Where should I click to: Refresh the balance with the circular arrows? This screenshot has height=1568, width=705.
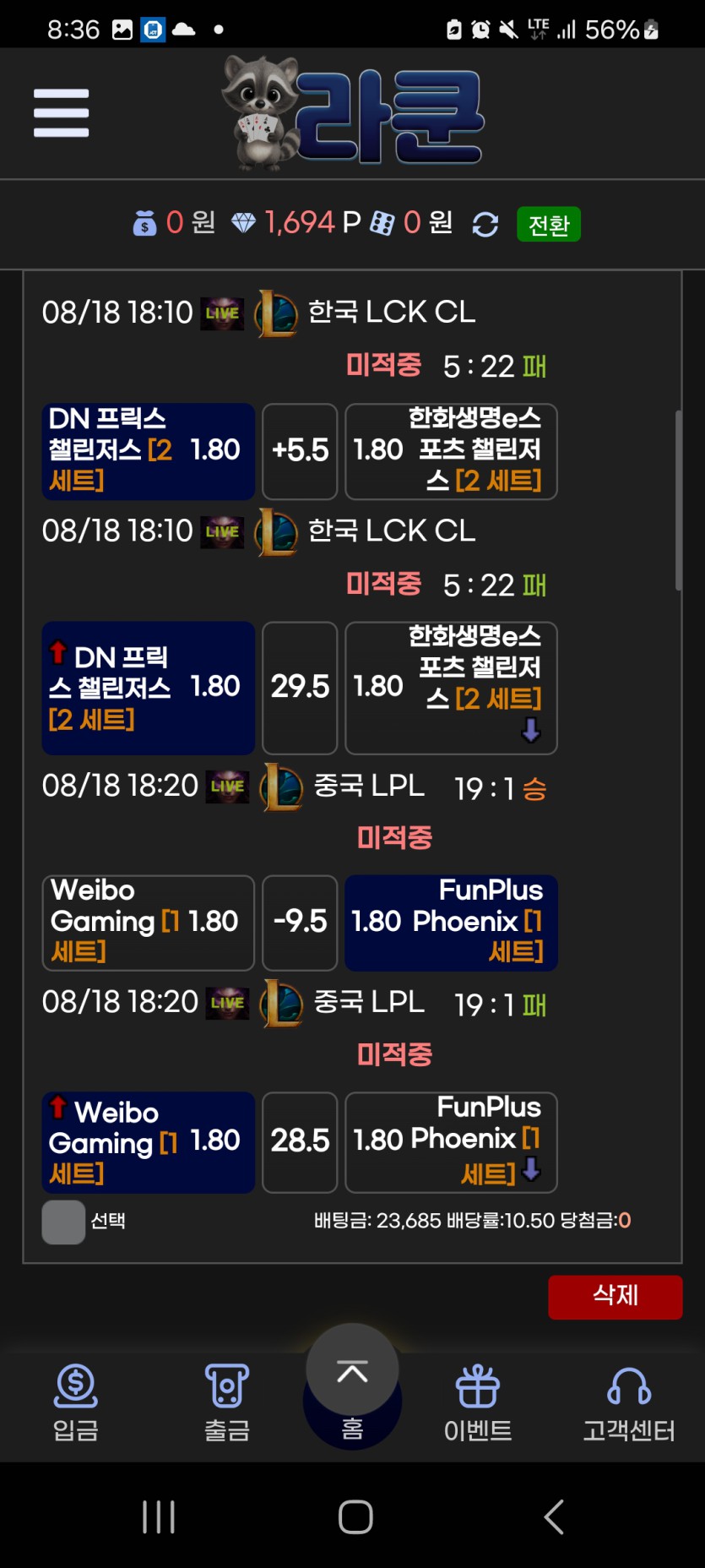(485, 225)
